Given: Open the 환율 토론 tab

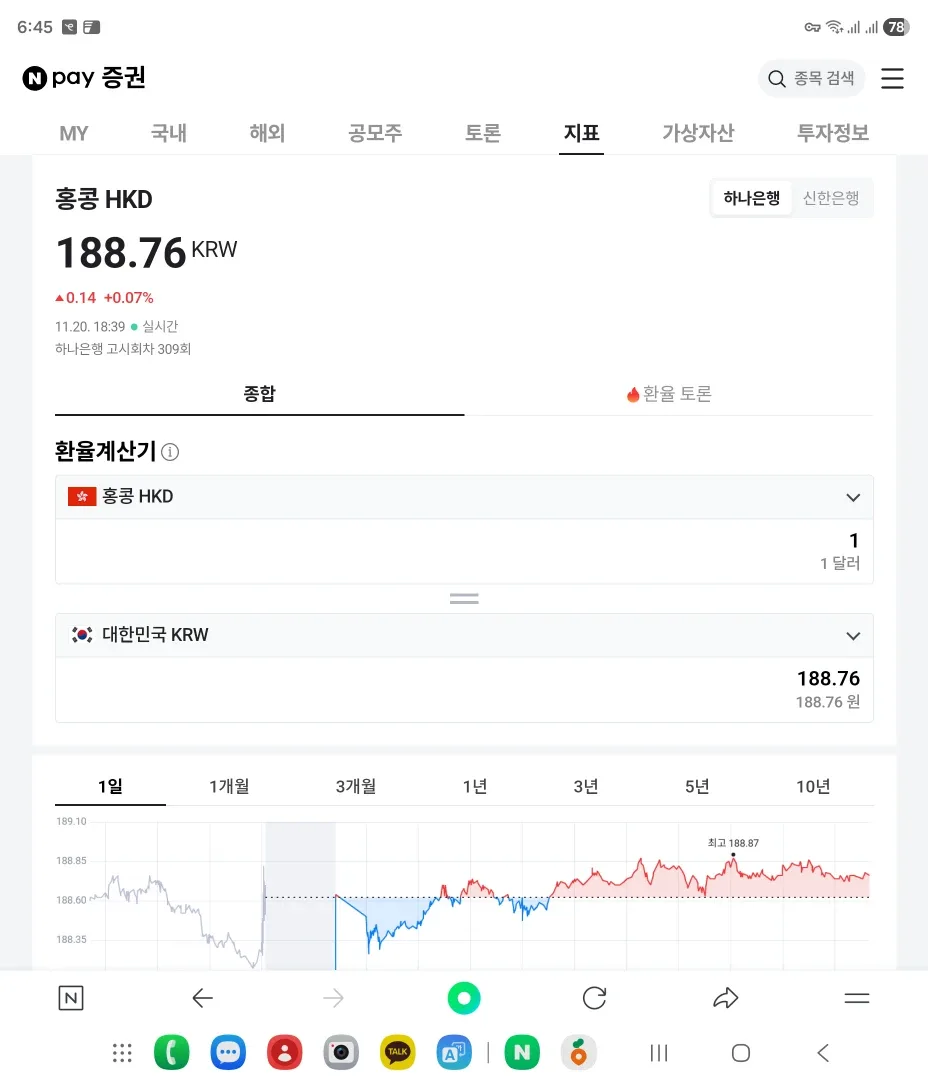Looking at the screenshot, I should 668,394.
